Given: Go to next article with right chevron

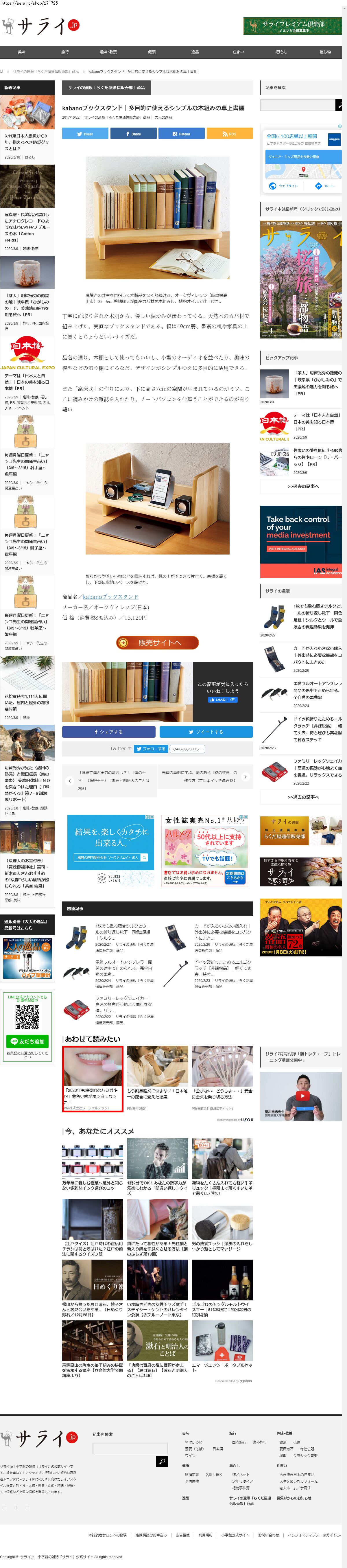Looking at the screenshot, I should [x=245, y=777].
